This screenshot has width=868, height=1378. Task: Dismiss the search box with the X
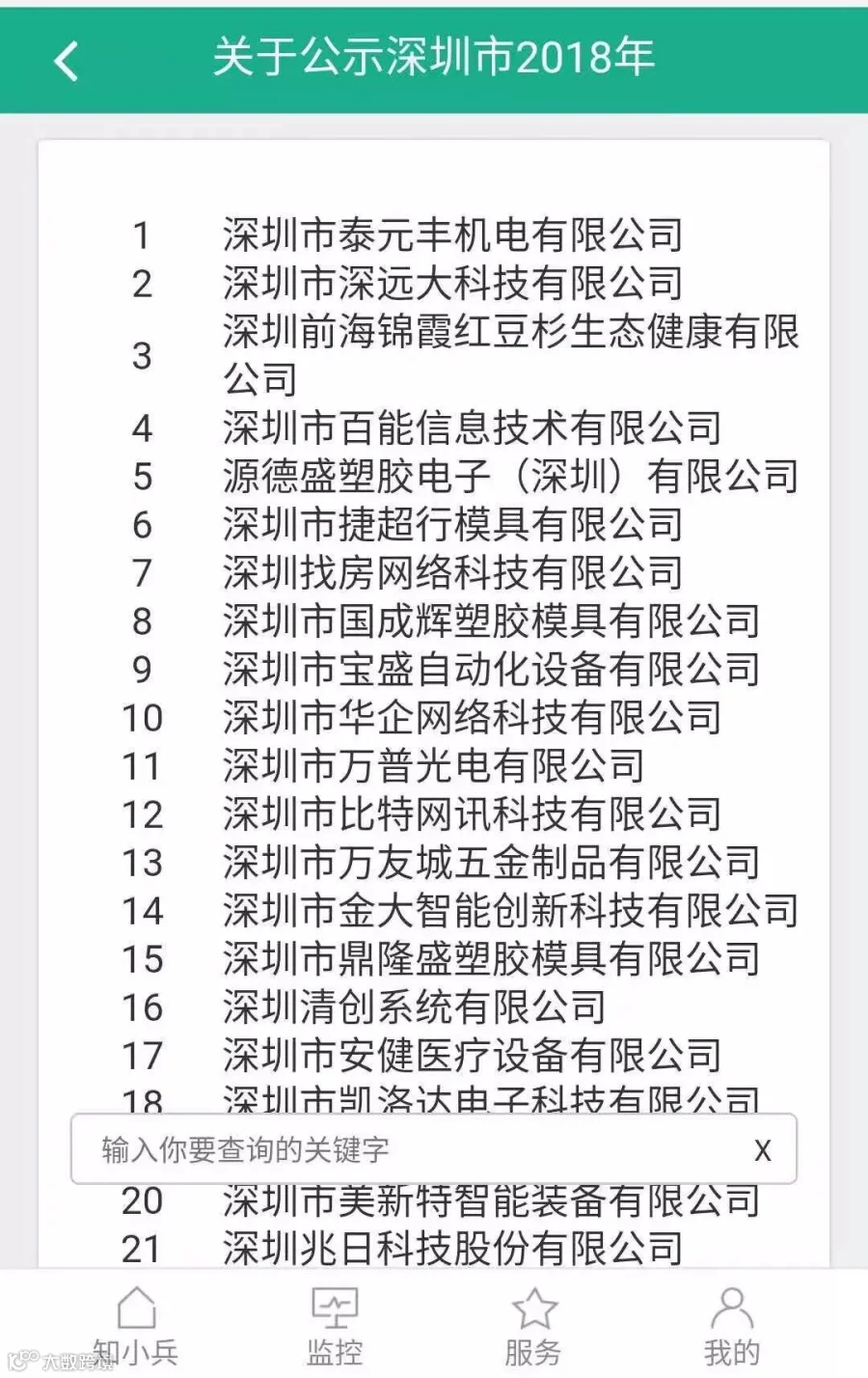click(x=762, y=1149)
